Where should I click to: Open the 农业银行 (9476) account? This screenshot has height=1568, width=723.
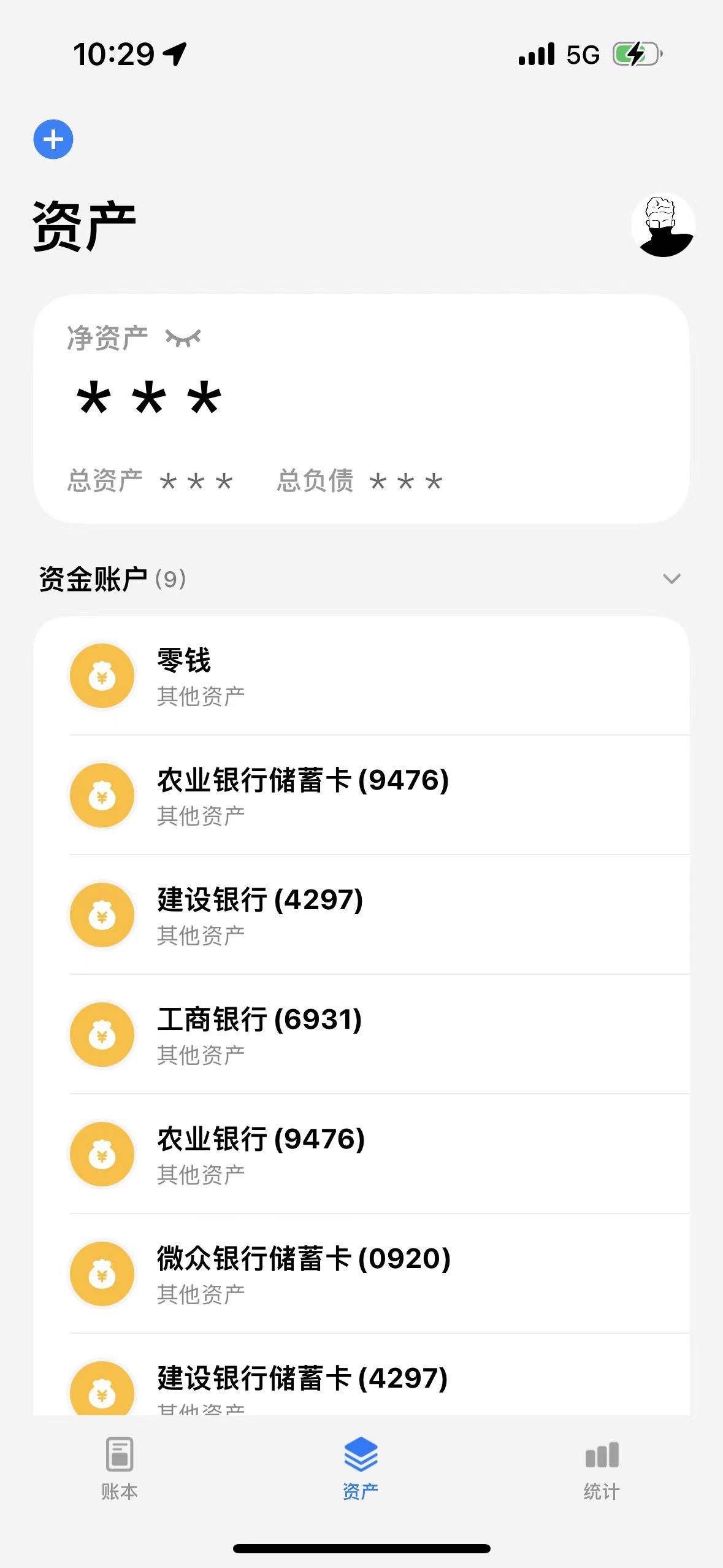coord(362,1155)
